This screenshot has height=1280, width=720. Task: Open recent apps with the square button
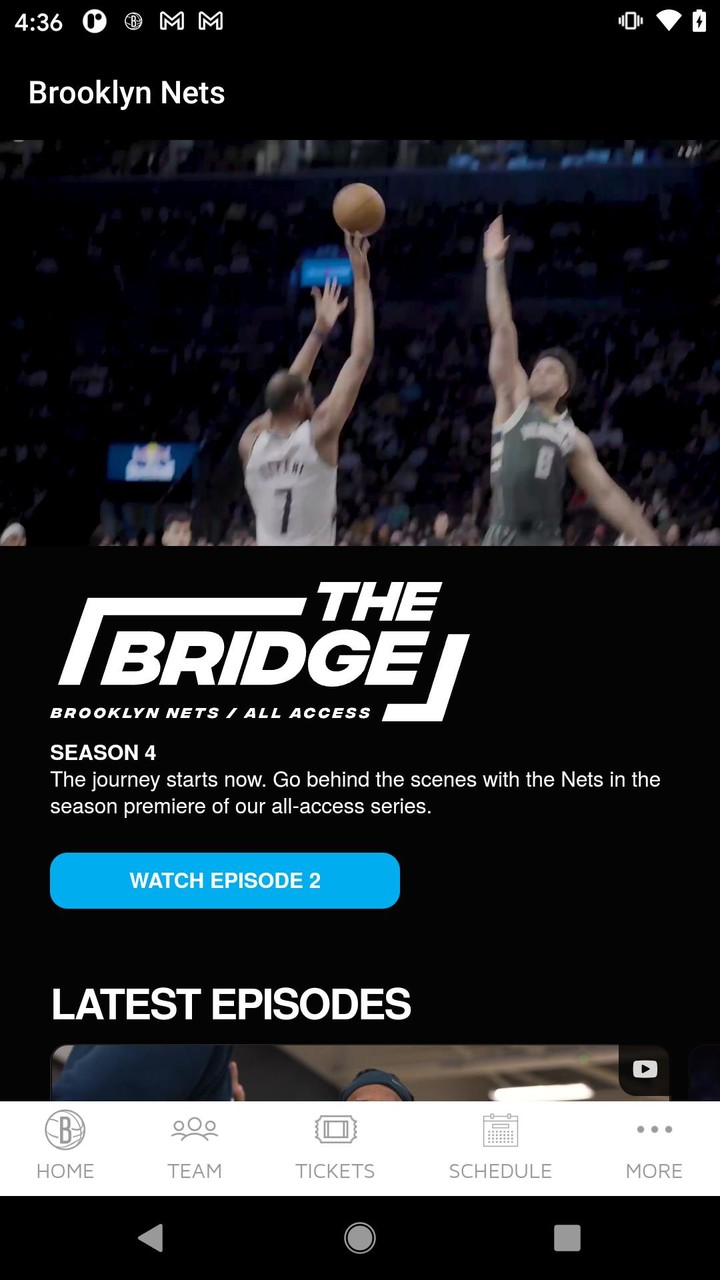click(x=566, y=1237)
